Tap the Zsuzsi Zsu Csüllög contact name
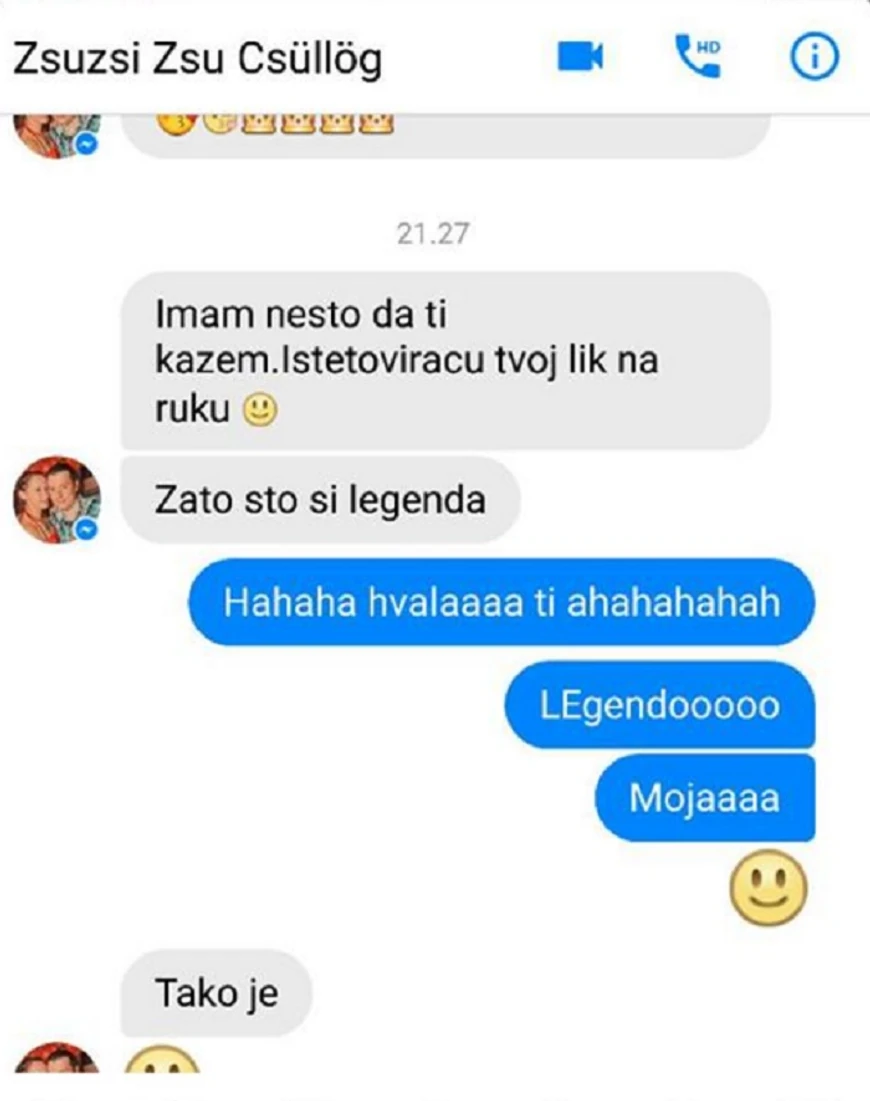Image resolution: width=870 pixels, height=1101 pixels. tap(197, 60)
